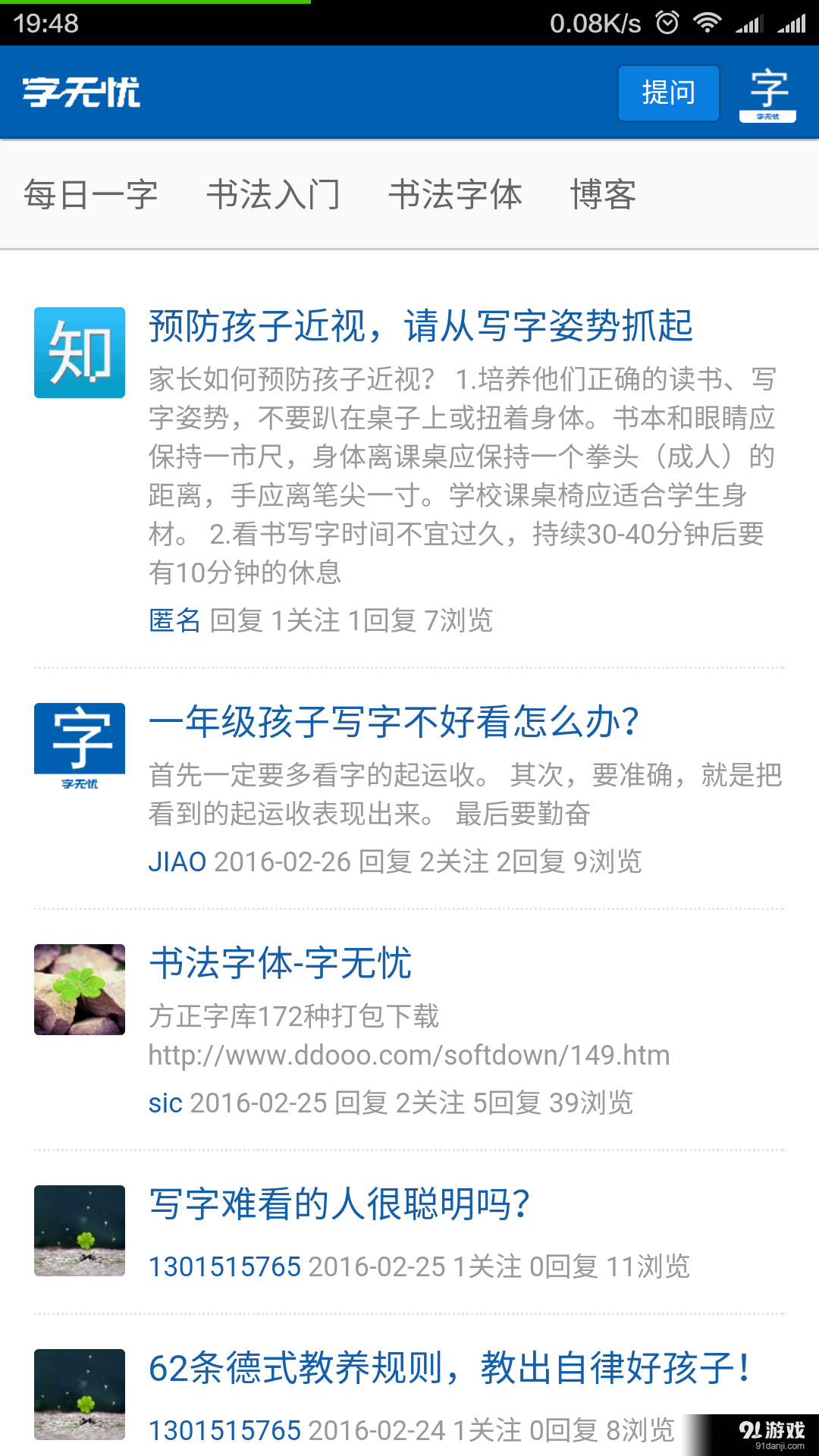Viewport: 819px width, 1456px height.
Task: View user sic's profile
Action: coord(163,1103)
